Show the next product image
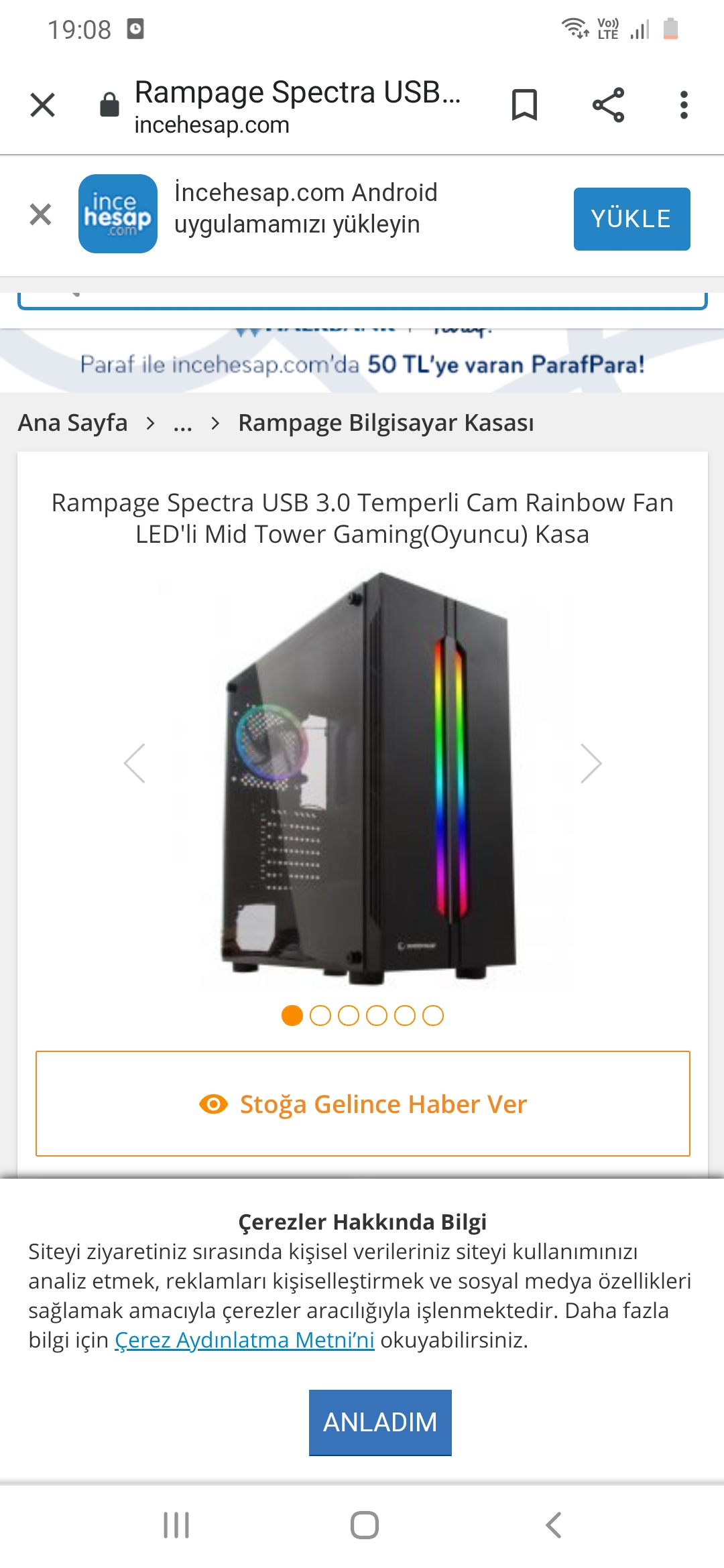This screenshot has height=1568, width=724. (x=591, y=763)
